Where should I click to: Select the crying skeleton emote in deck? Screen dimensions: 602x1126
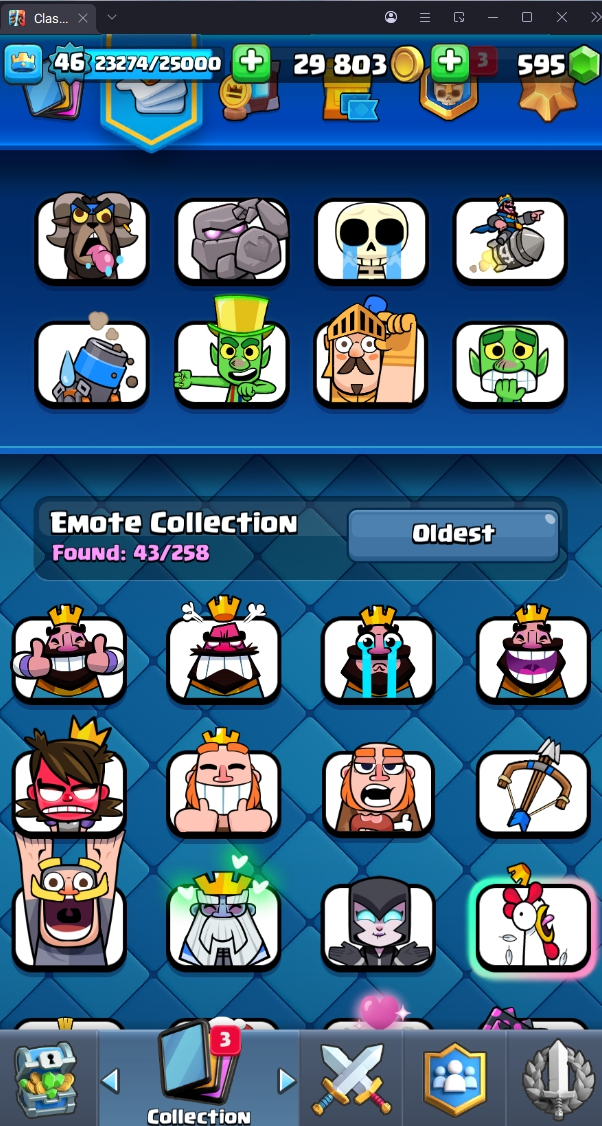pyautogui.click(x=371, y=240)
